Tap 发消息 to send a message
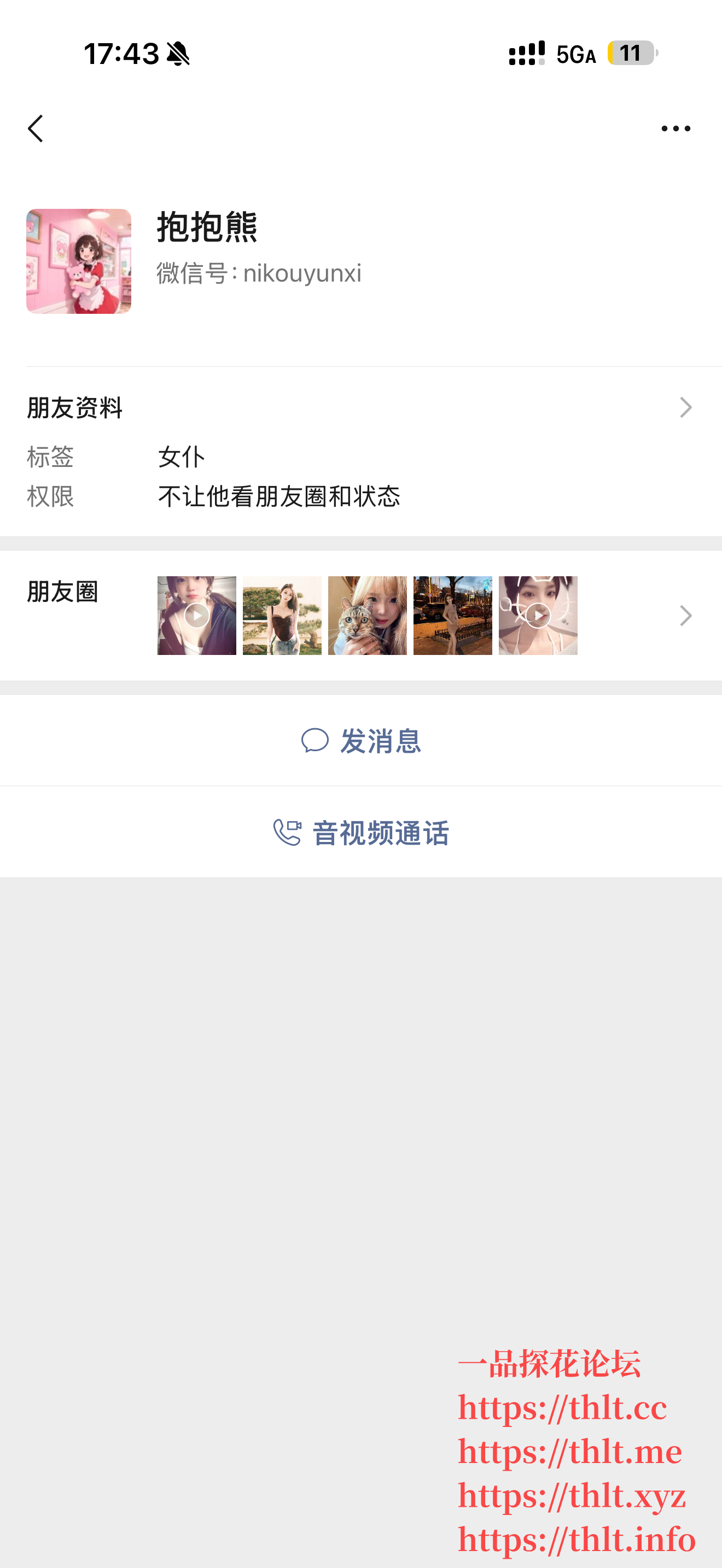This screenshot has width=722, height=1568. pos(361,741)
